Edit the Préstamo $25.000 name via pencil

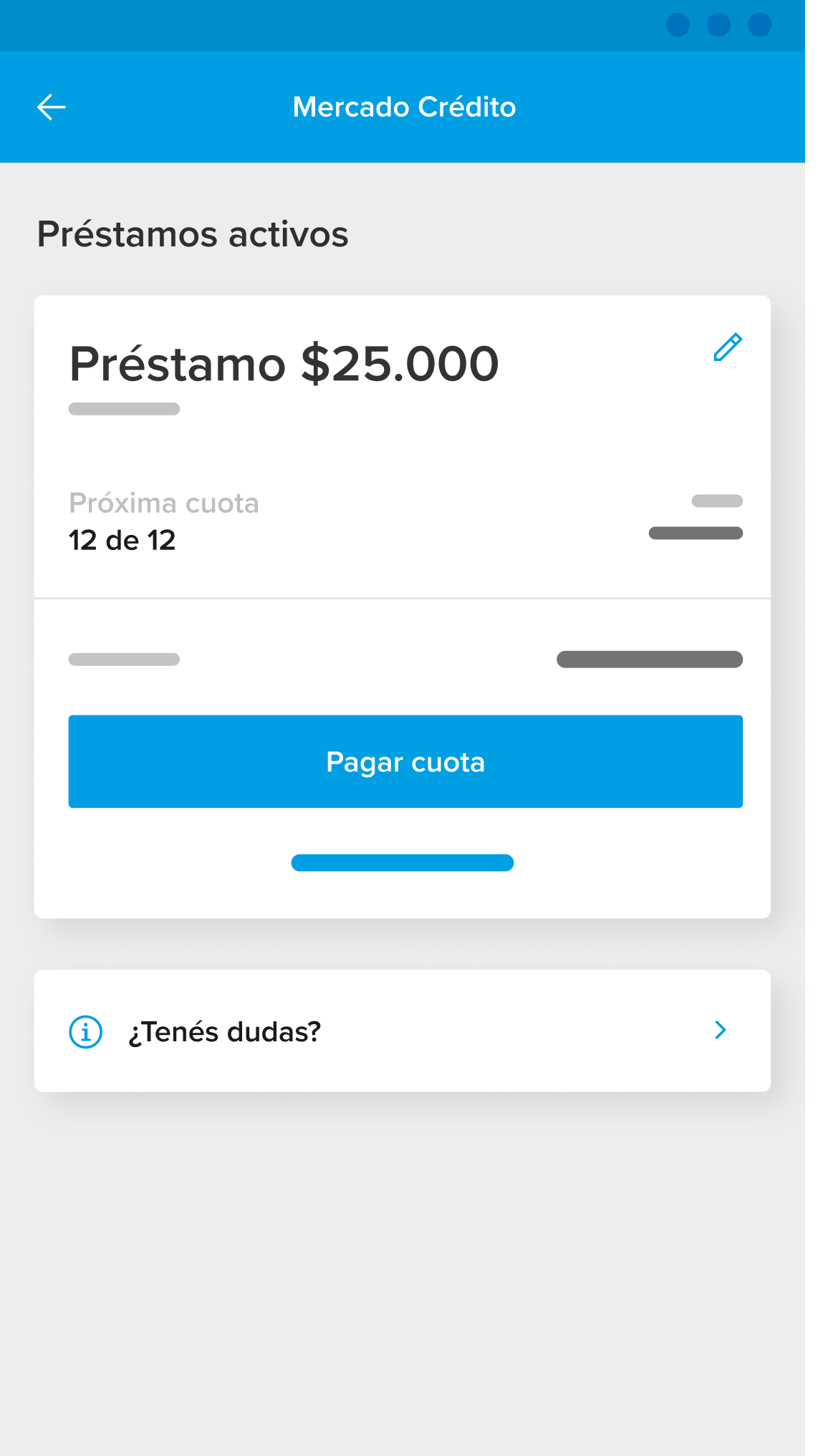click(x=728, y=347)
